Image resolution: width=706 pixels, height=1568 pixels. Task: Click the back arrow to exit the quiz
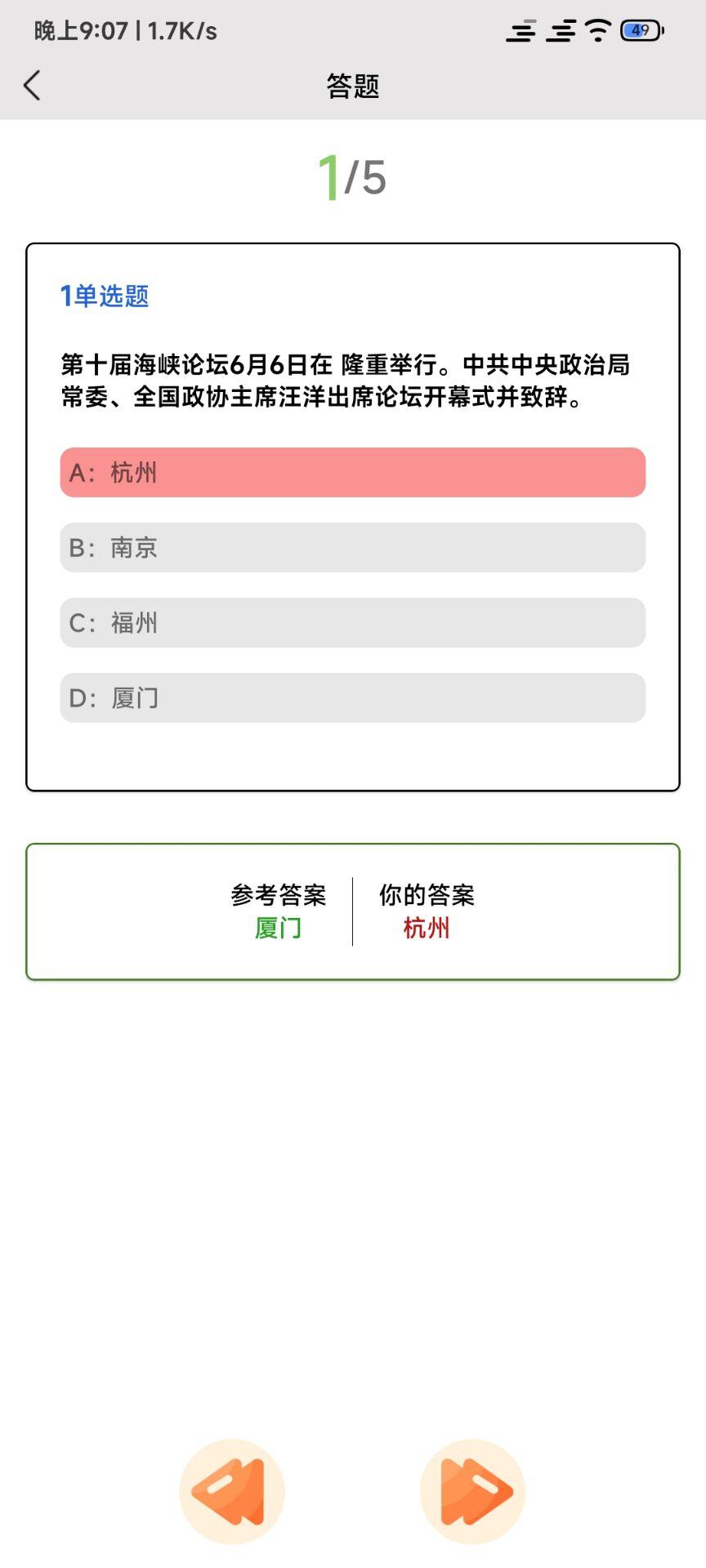click(33, 85)
